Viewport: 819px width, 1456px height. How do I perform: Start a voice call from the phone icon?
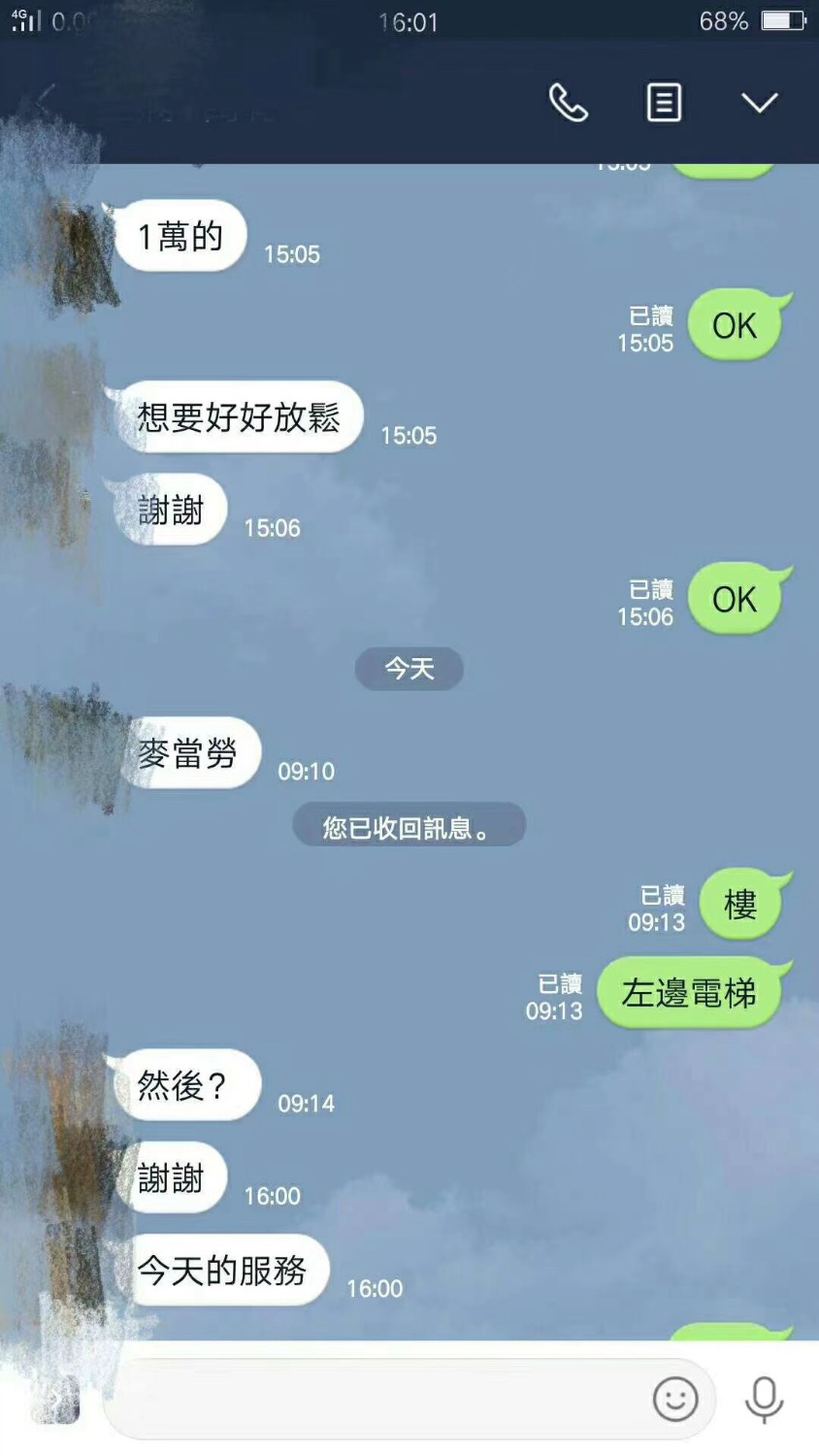569,102
